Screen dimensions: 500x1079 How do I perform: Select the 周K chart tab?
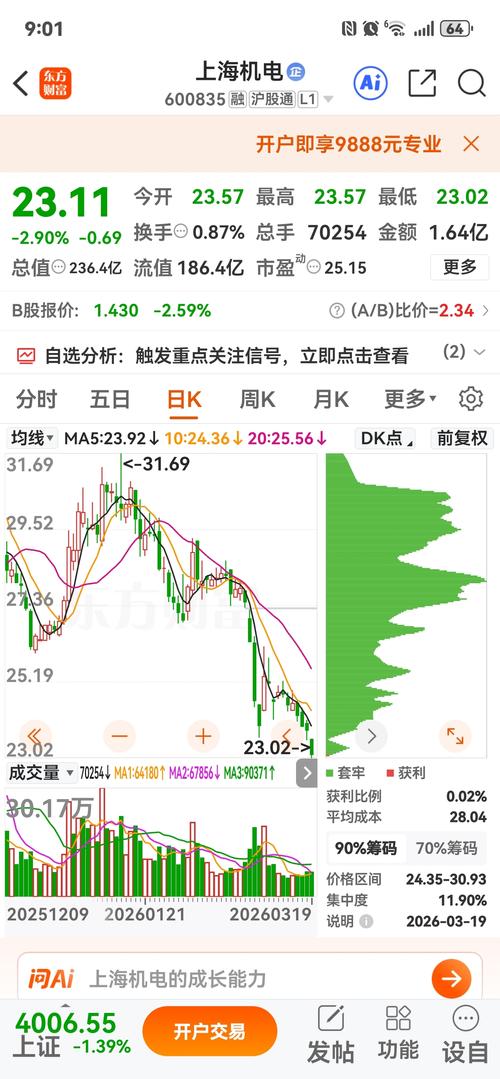[x=257, y=399]
